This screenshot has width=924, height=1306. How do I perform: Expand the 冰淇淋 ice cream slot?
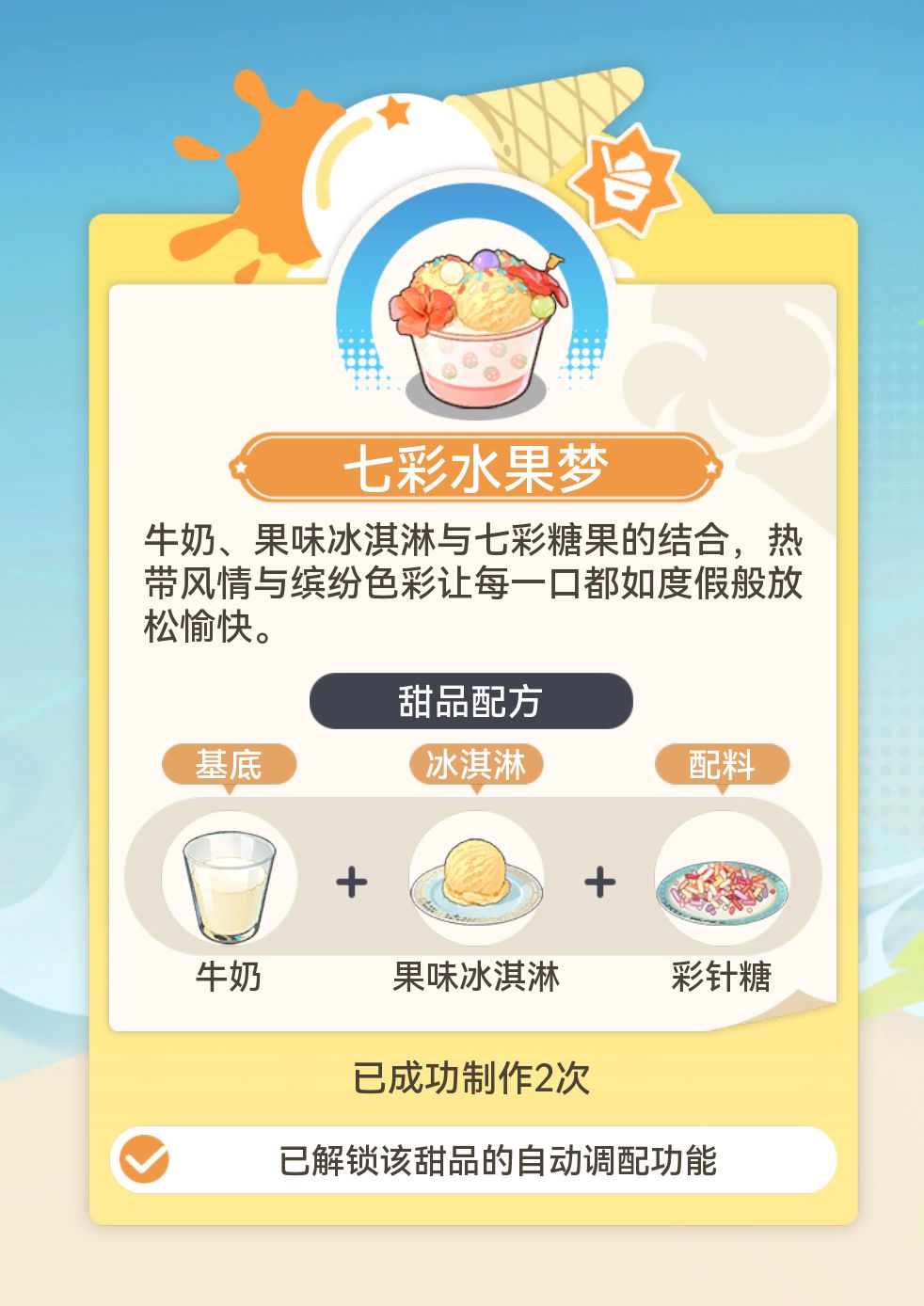point(475,764)
